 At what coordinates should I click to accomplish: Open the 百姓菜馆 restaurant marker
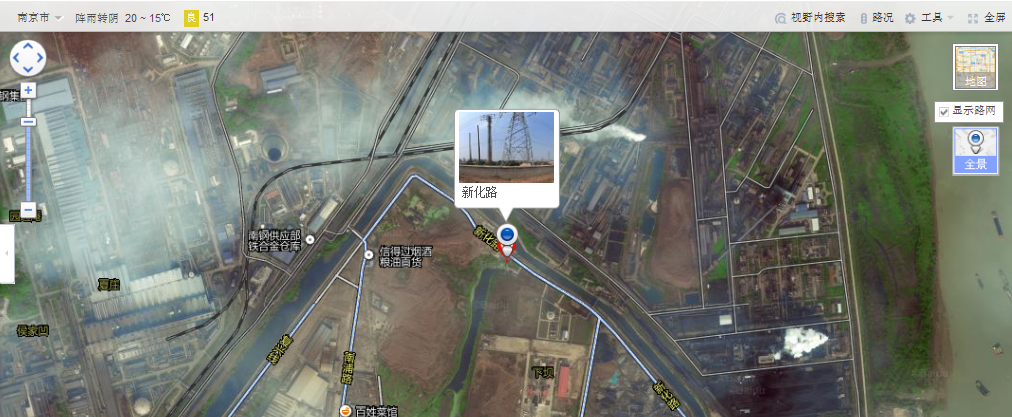click(x=345, y=411)
